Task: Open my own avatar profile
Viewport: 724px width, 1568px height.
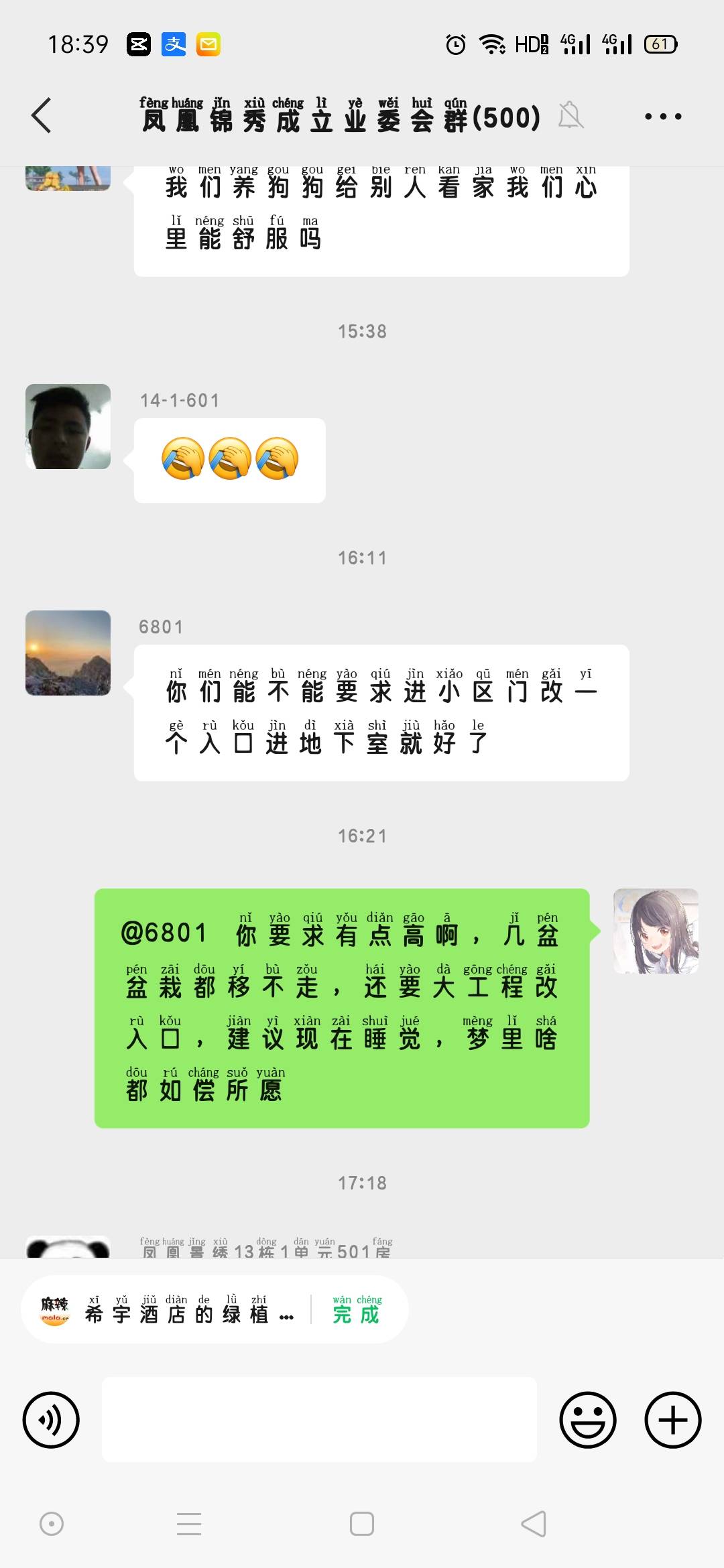Action: 656,931
